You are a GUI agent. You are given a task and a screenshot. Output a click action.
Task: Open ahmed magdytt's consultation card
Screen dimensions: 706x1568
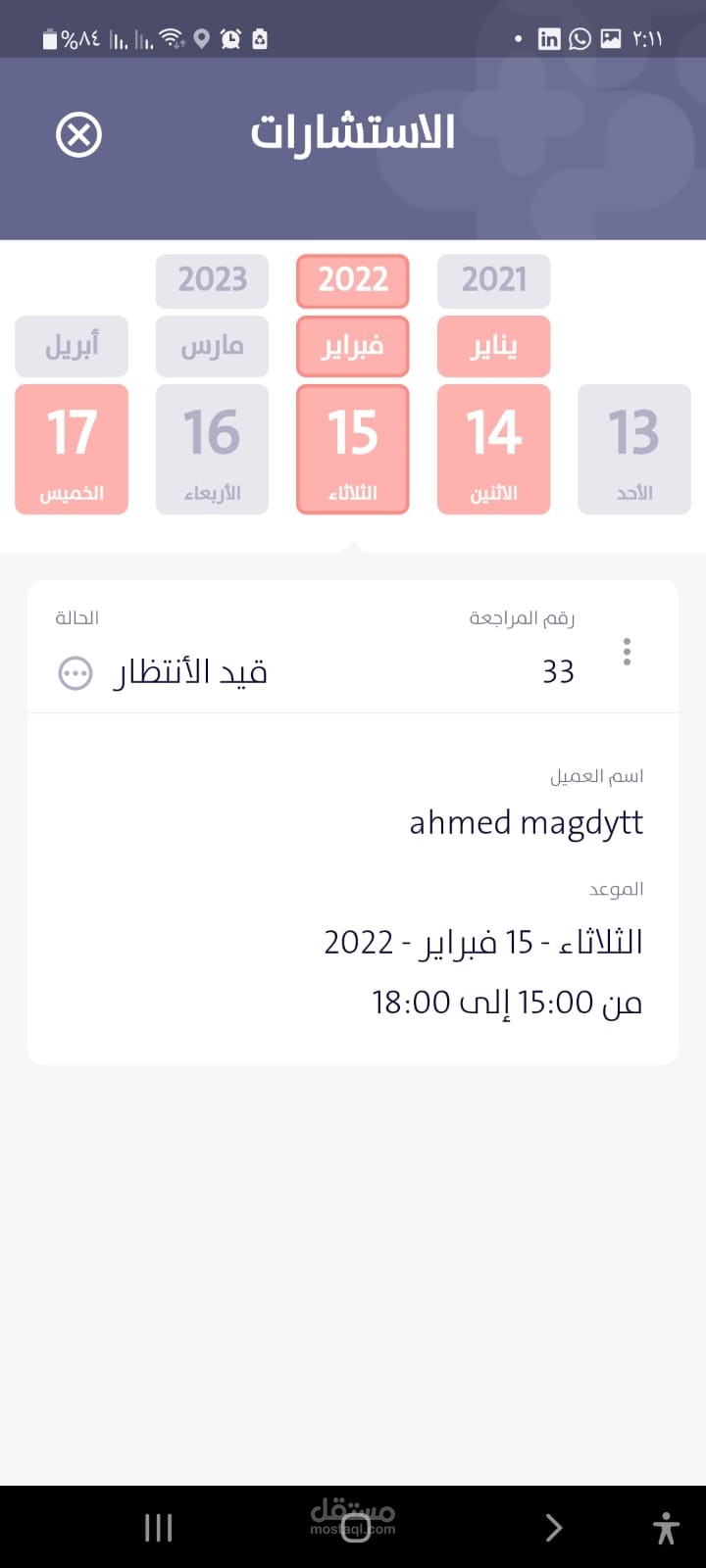click(353, 882)
